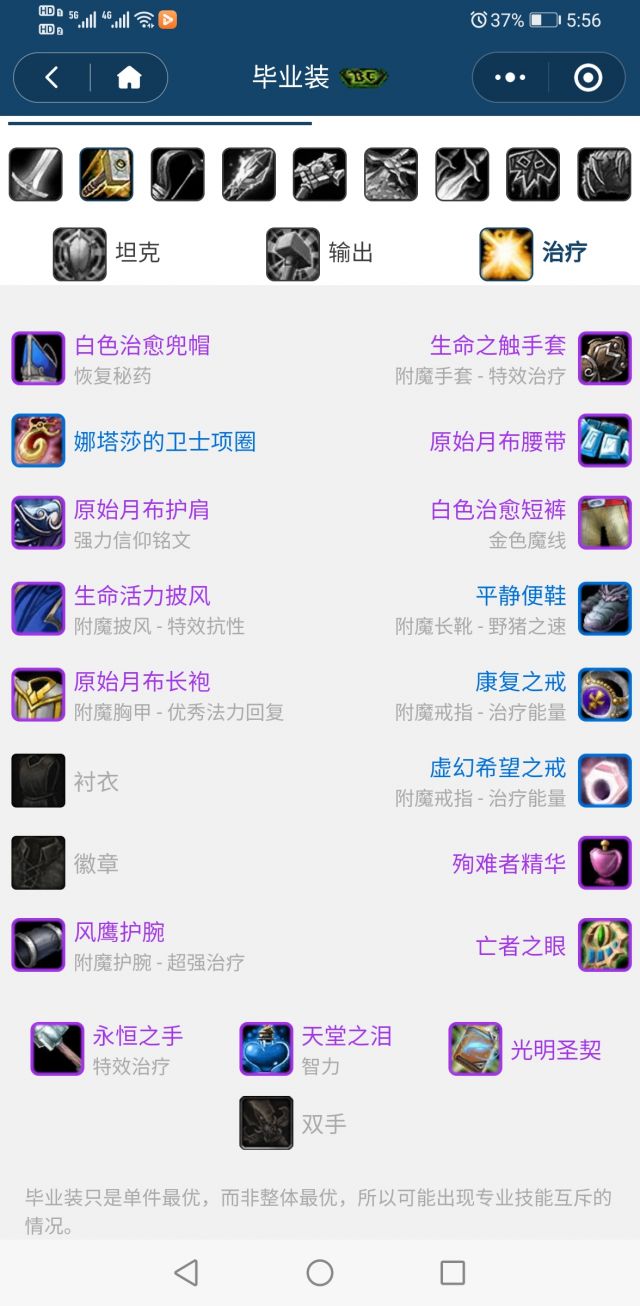640x1306 pixels.
Task: View 原始月布护肩 details
Action: click(x=142, y=510)
